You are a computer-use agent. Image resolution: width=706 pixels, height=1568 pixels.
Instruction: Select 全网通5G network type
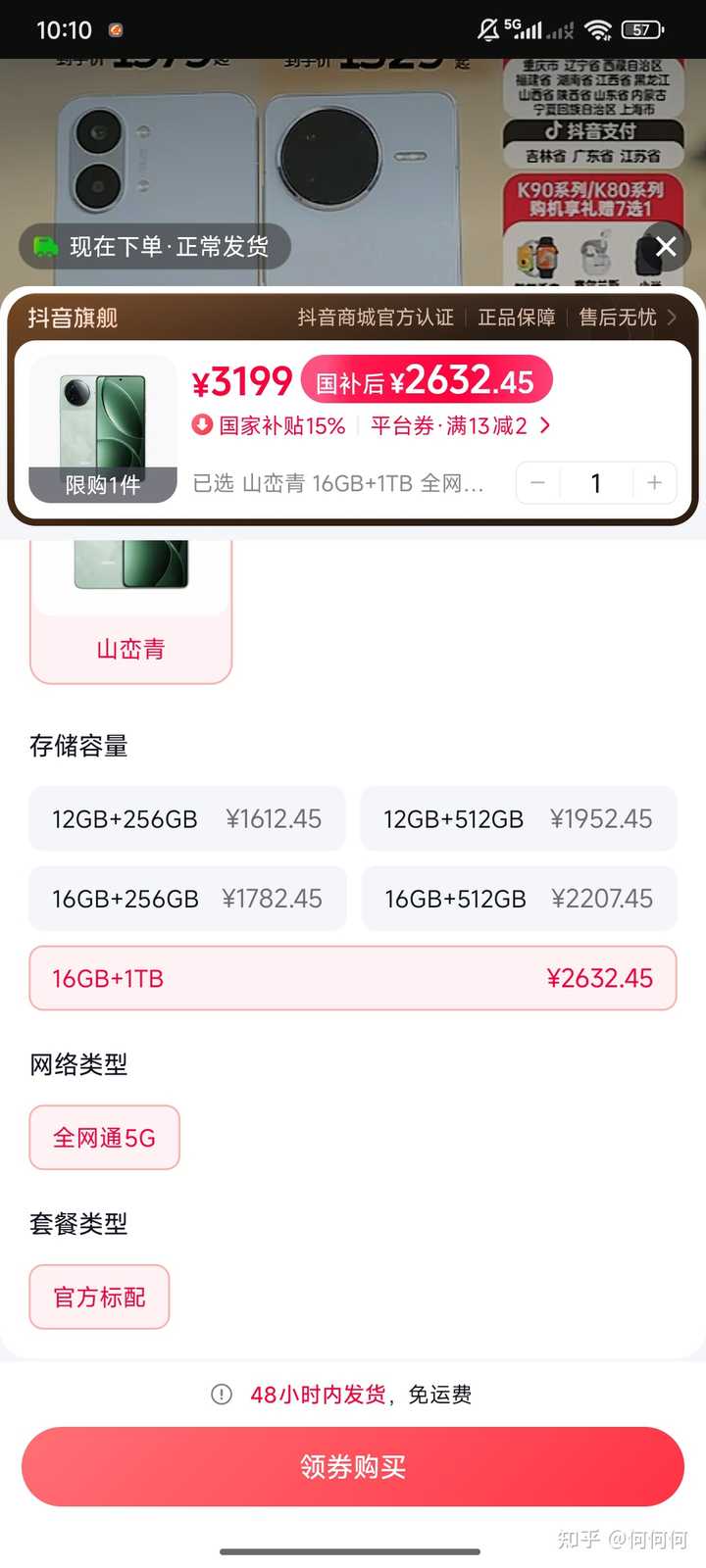[x=105, y=1138]
